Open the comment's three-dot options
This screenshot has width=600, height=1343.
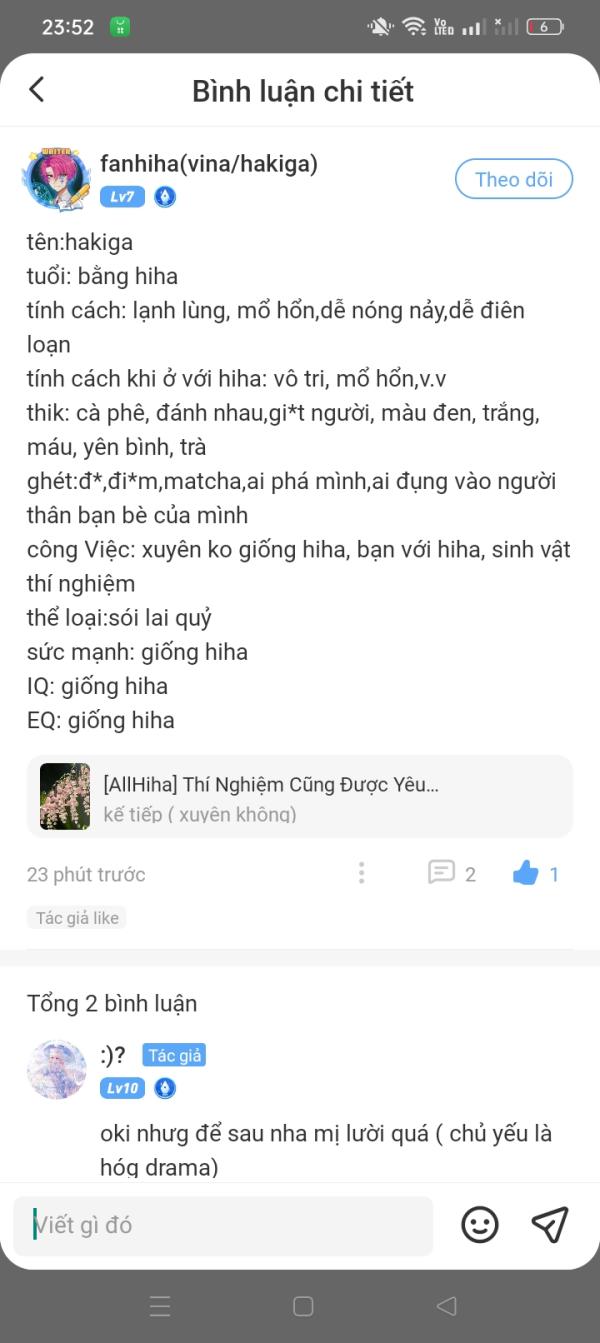click(x=361, y=873)
